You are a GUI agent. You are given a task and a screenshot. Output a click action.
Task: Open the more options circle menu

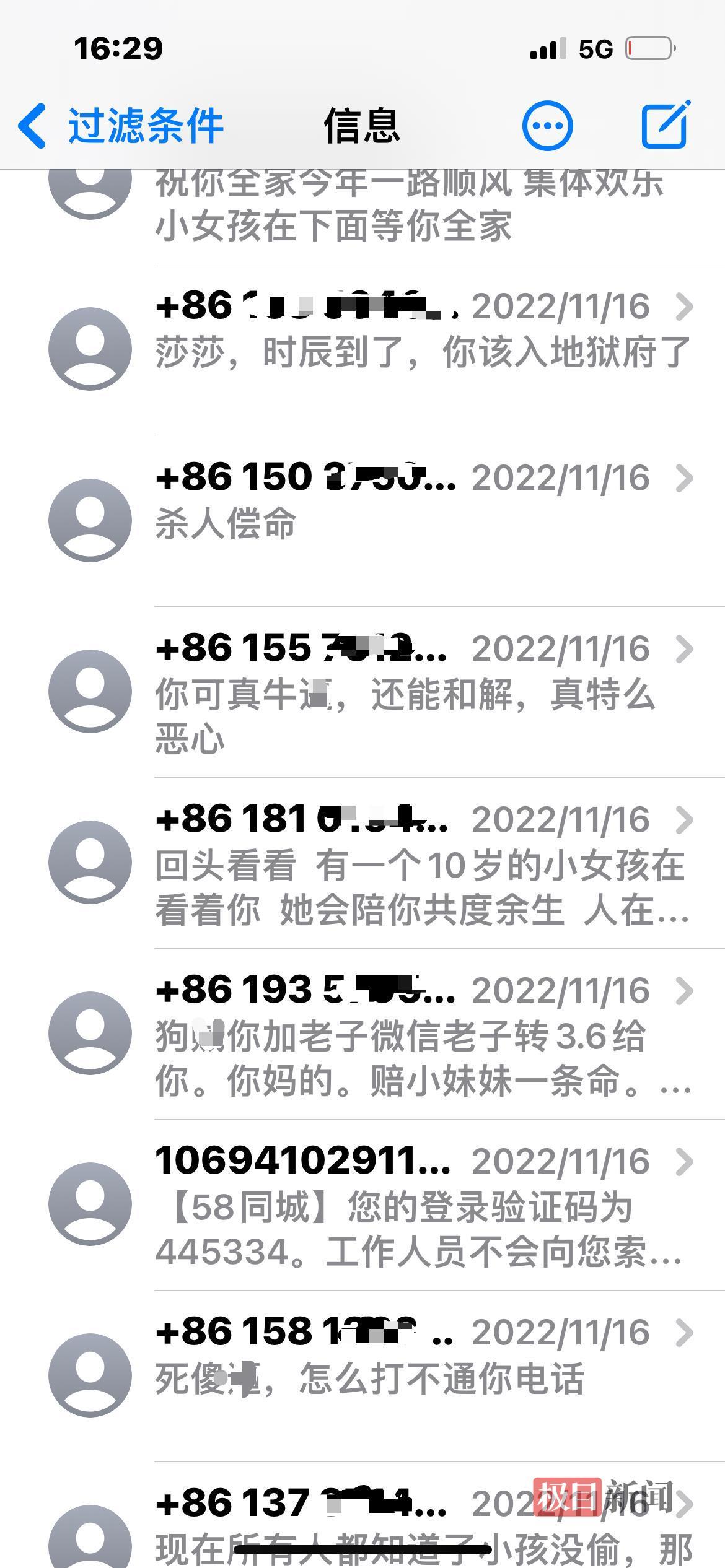[x=547, y=126]
